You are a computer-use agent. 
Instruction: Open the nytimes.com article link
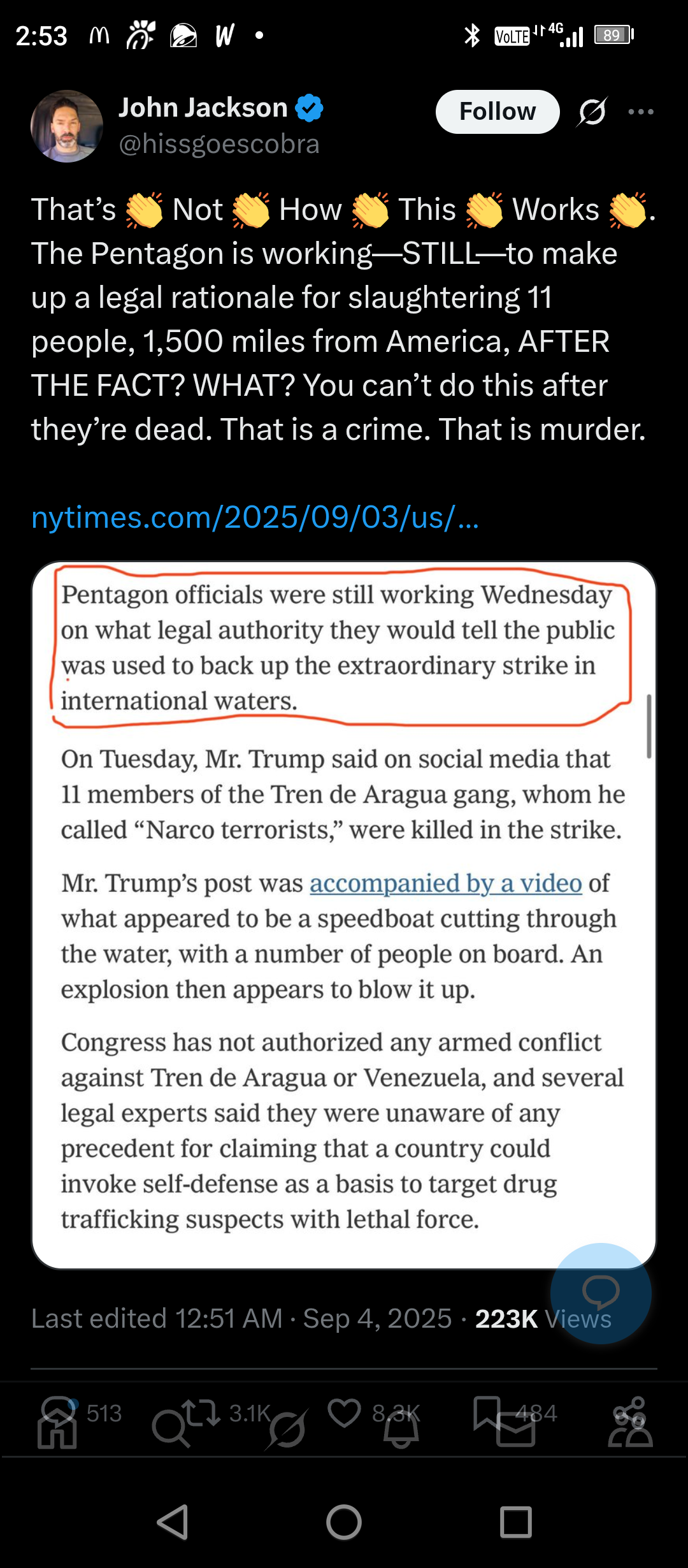(x=255, y=517)
